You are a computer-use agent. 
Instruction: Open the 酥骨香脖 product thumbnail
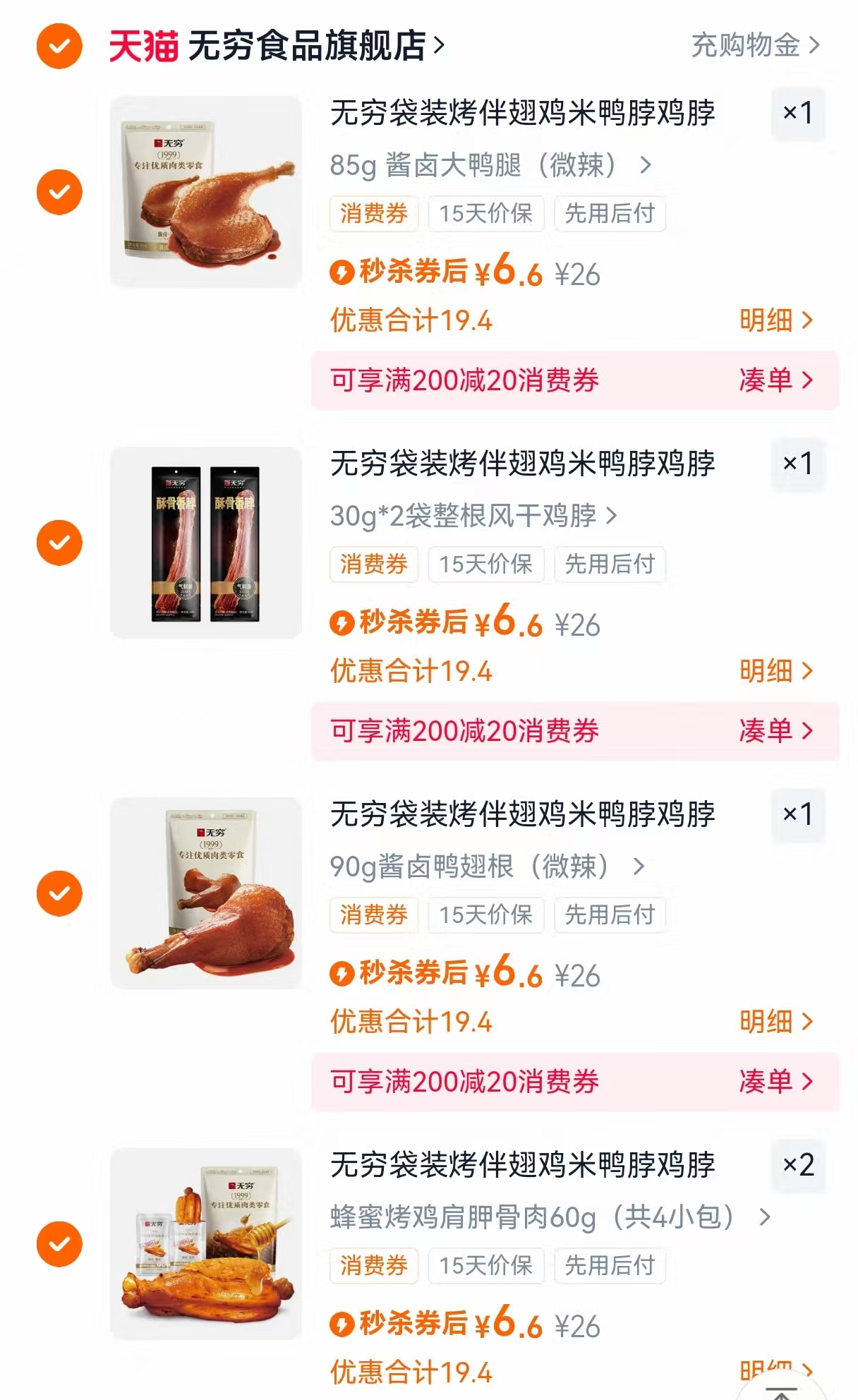[205, 543]
